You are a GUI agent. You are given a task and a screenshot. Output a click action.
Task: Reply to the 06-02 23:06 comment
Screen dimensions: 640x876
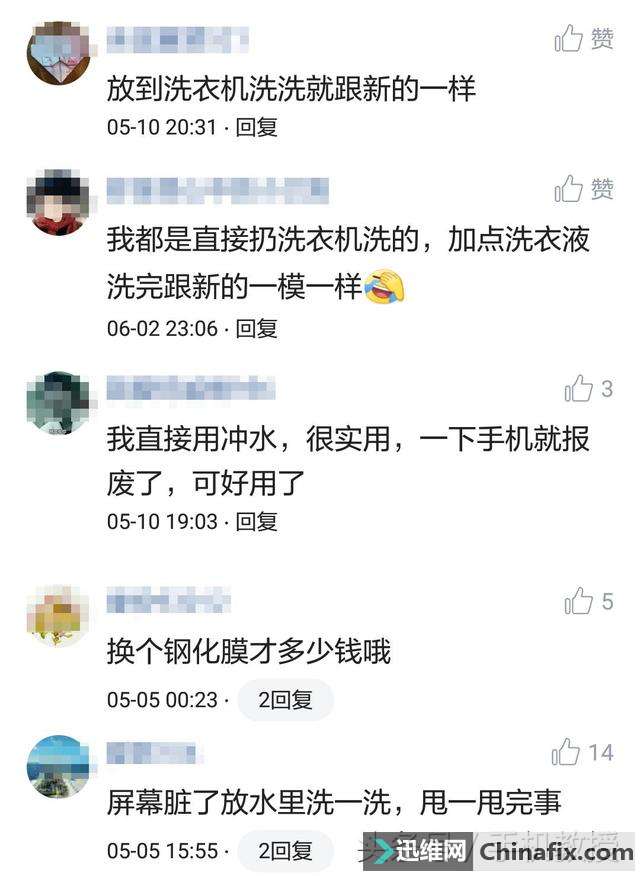click(x=257, y=328)
